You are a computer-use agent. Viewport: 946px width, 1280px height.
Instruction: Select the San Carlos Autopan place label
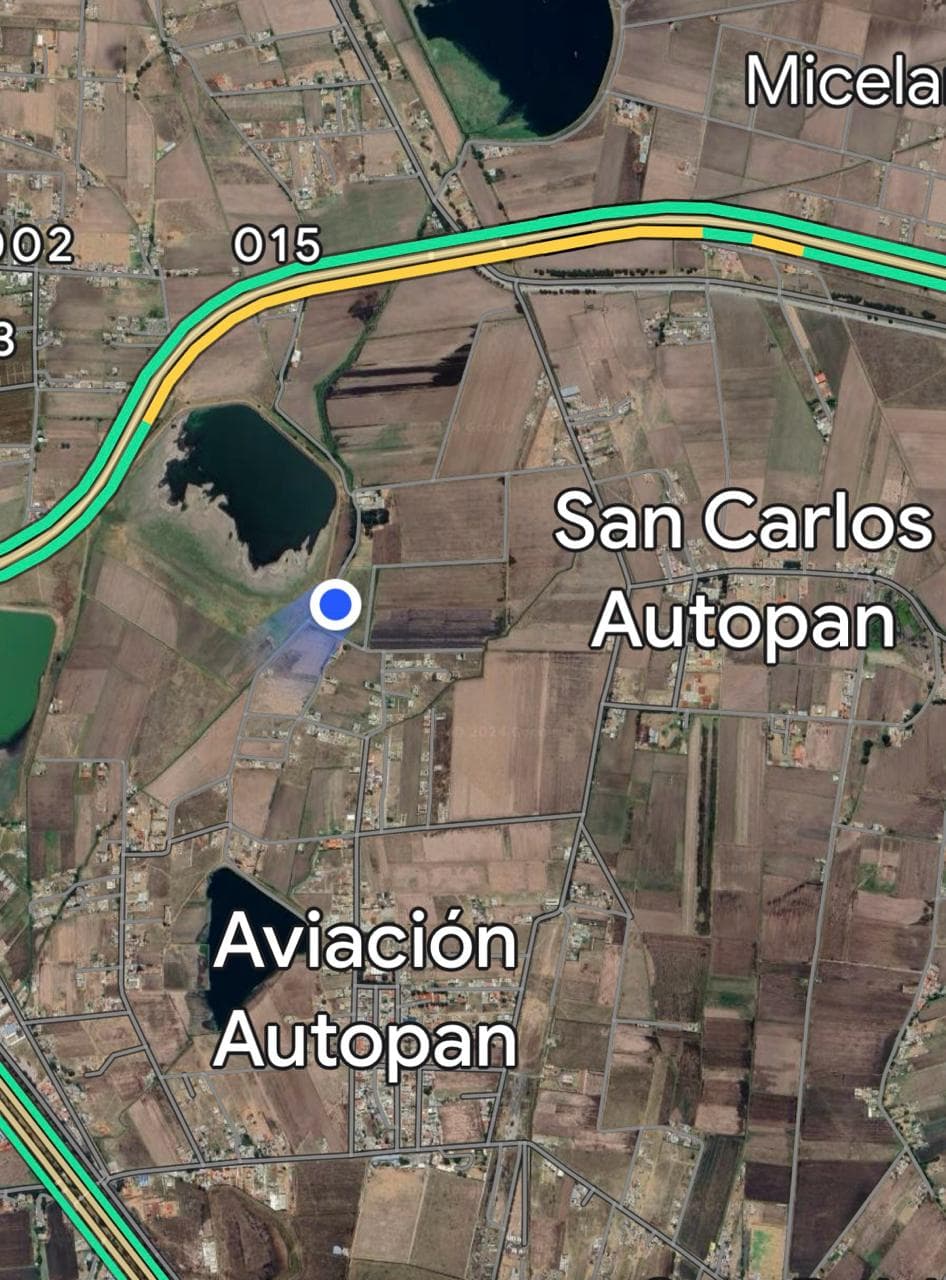point(744,570)
